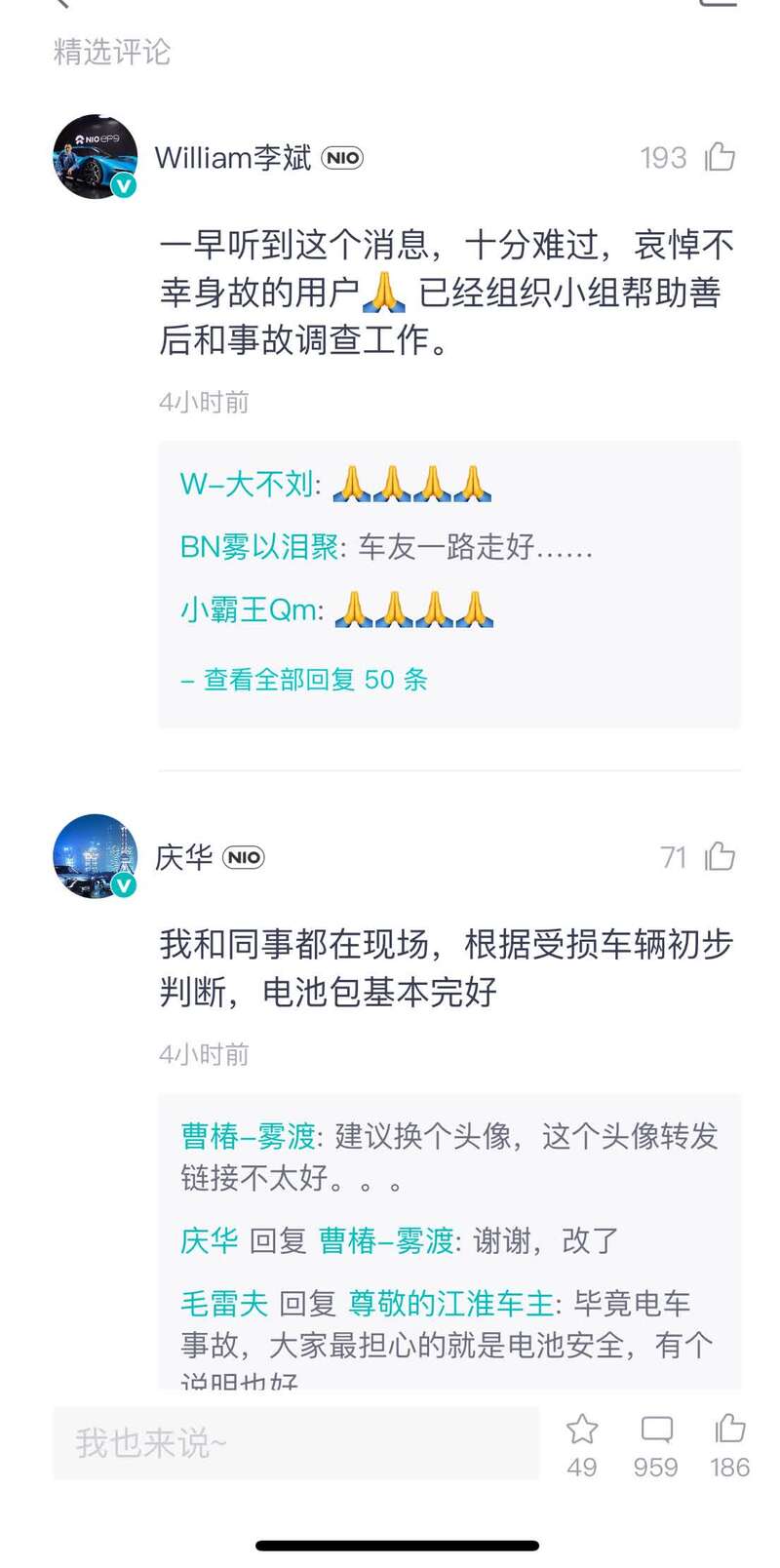
Task: View all 50 replies
Action: [304, 680]
